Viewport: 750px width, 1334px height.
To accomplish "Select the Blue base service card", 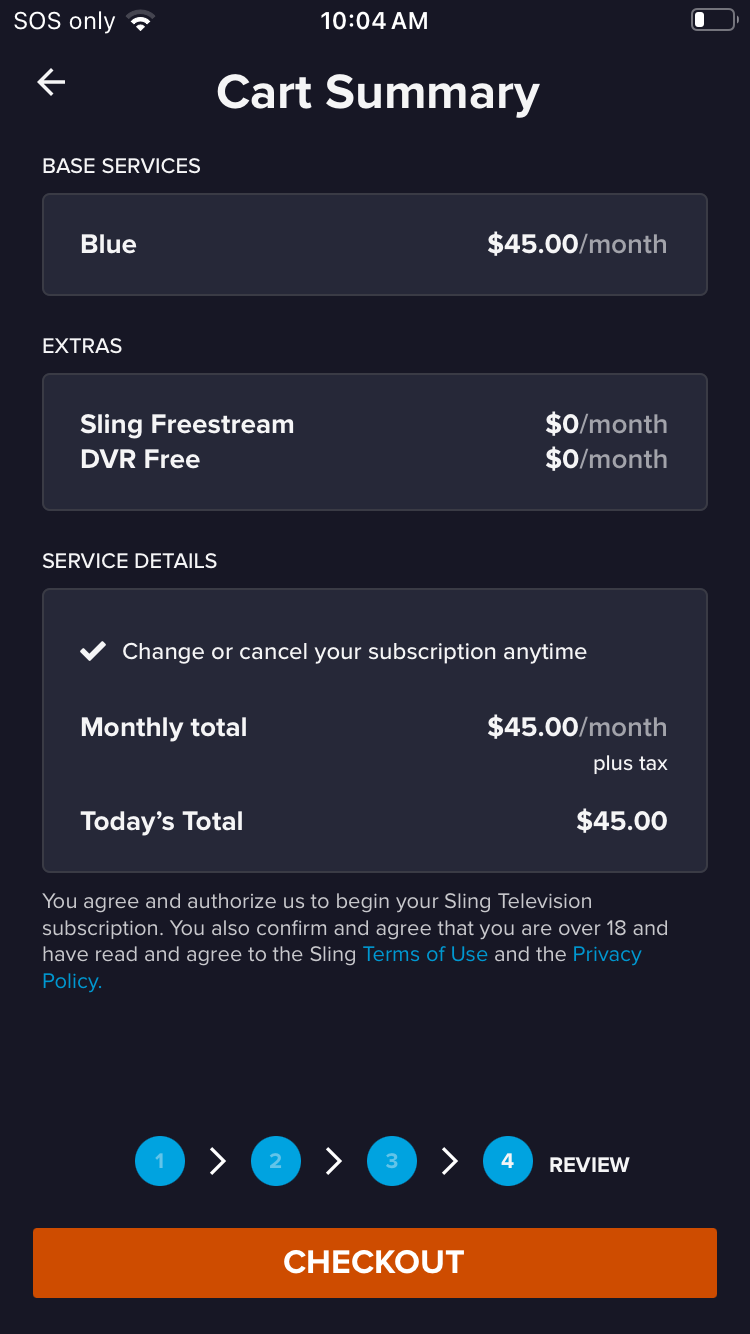I will coord(375,244).
